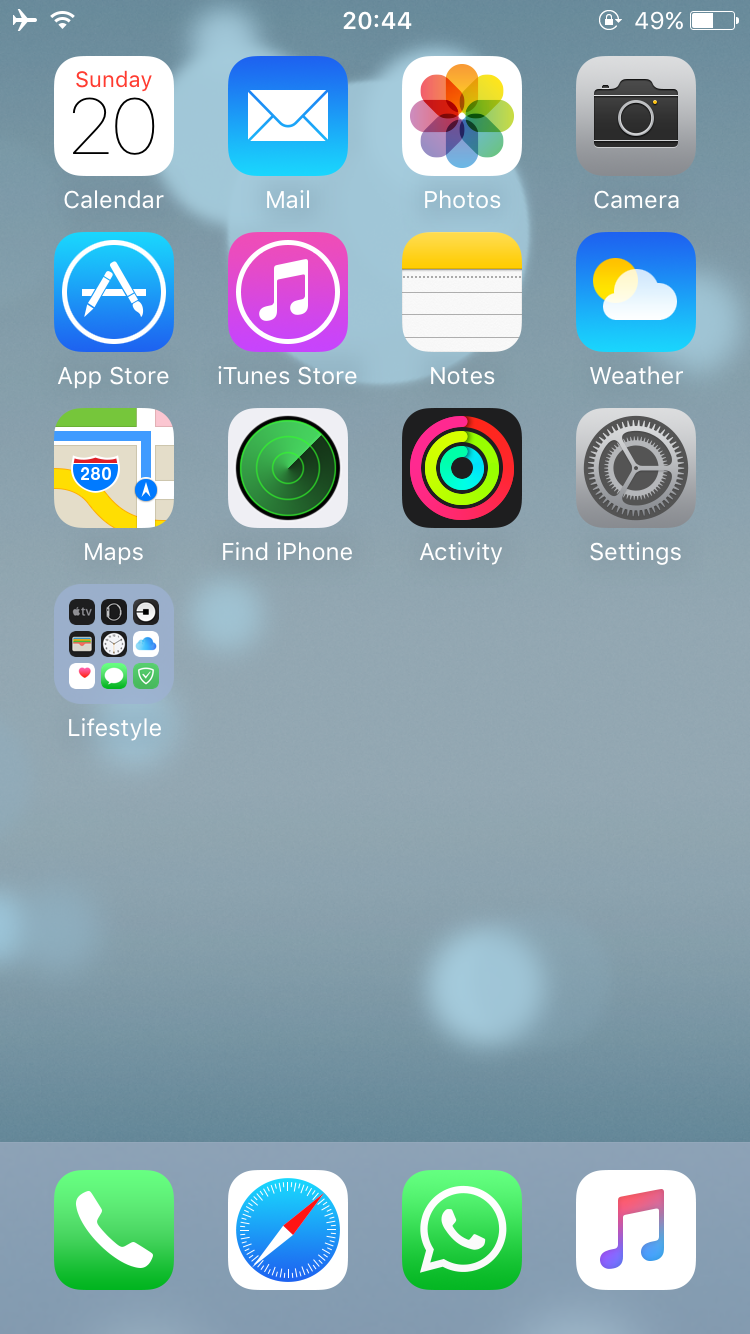Launch the Music app in the dock
Viewport: 750px width, 1334px height.
(x=636, y=1230)
